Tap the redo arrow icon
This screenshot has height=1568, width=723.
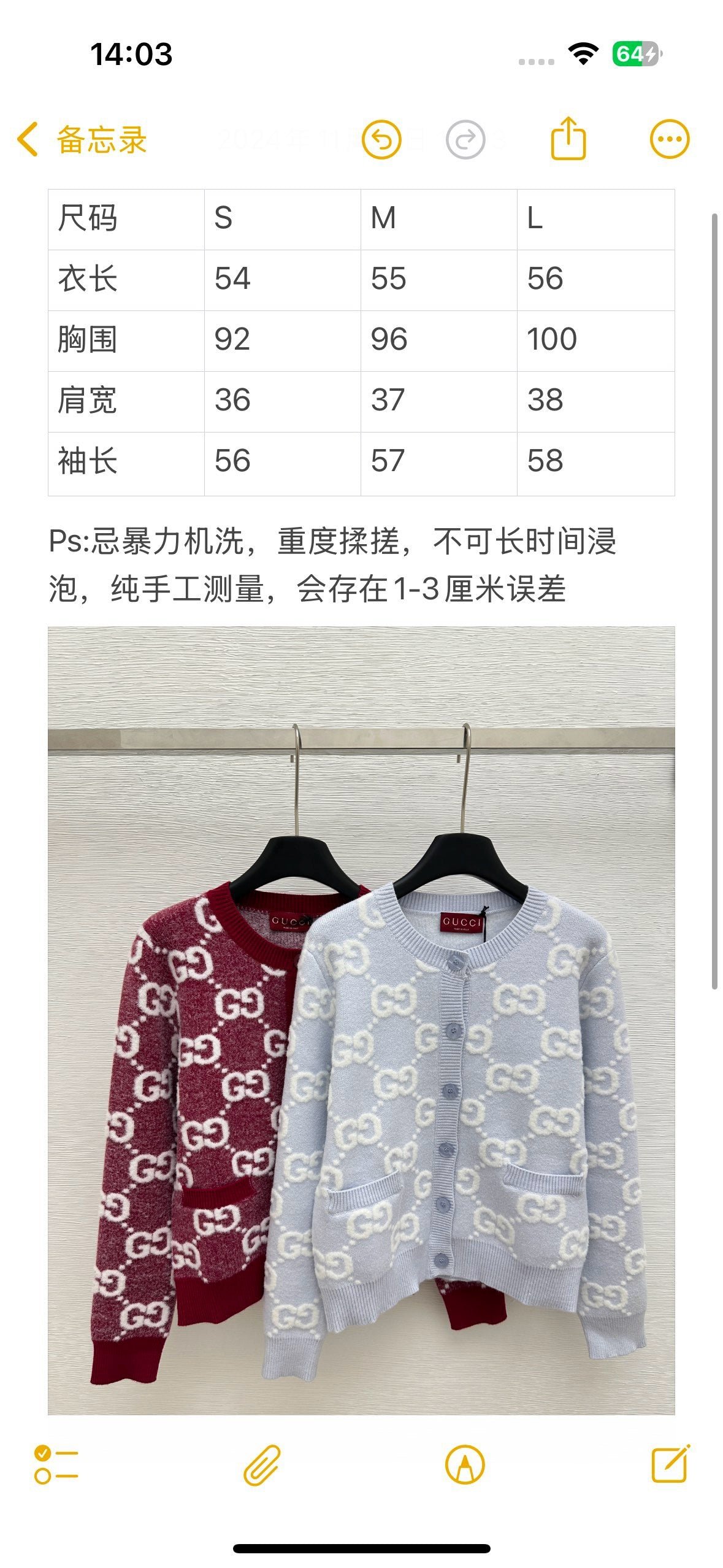click(x=465, y=140)
